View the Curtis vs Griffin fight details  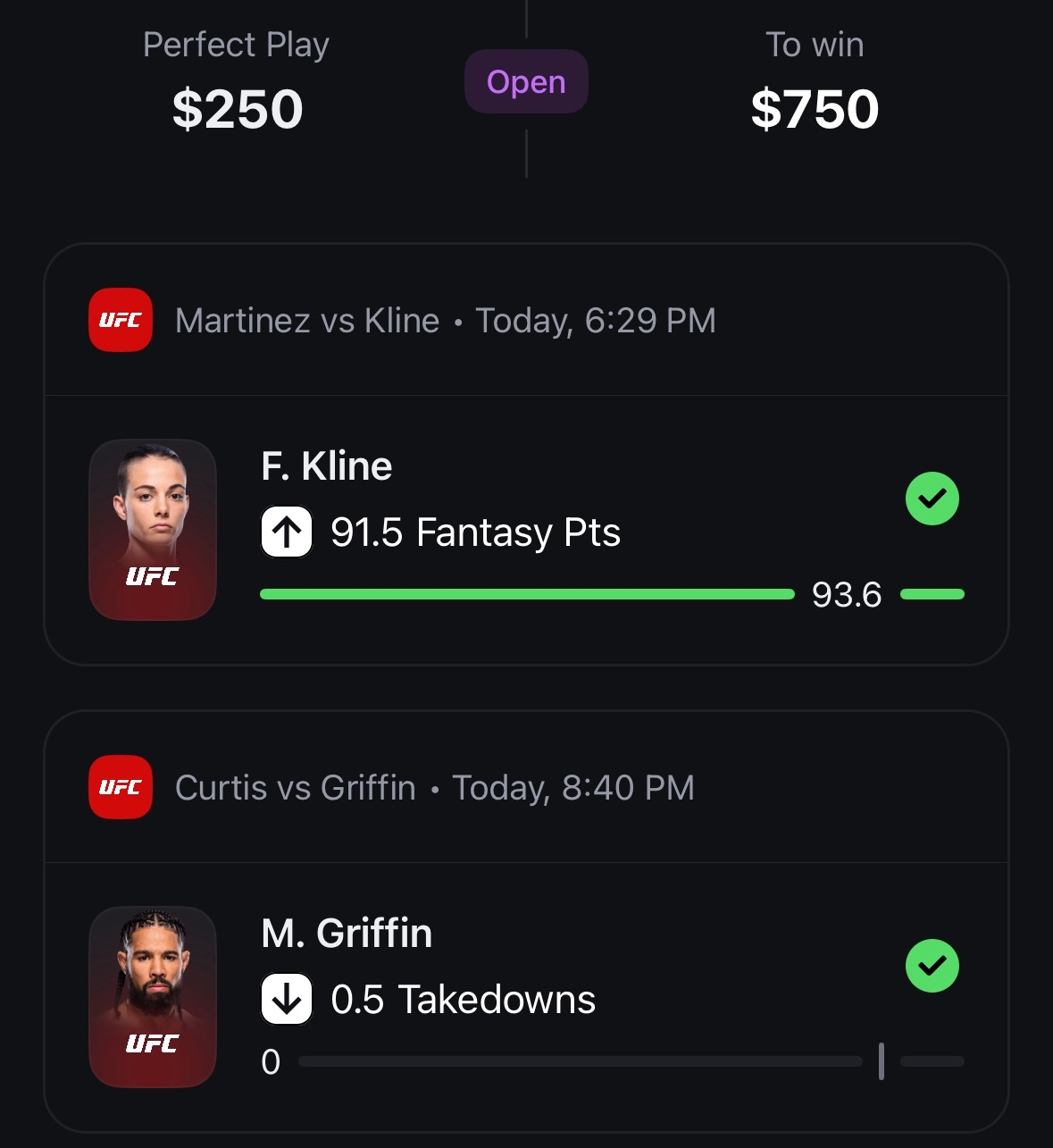[x=434, y=788]
